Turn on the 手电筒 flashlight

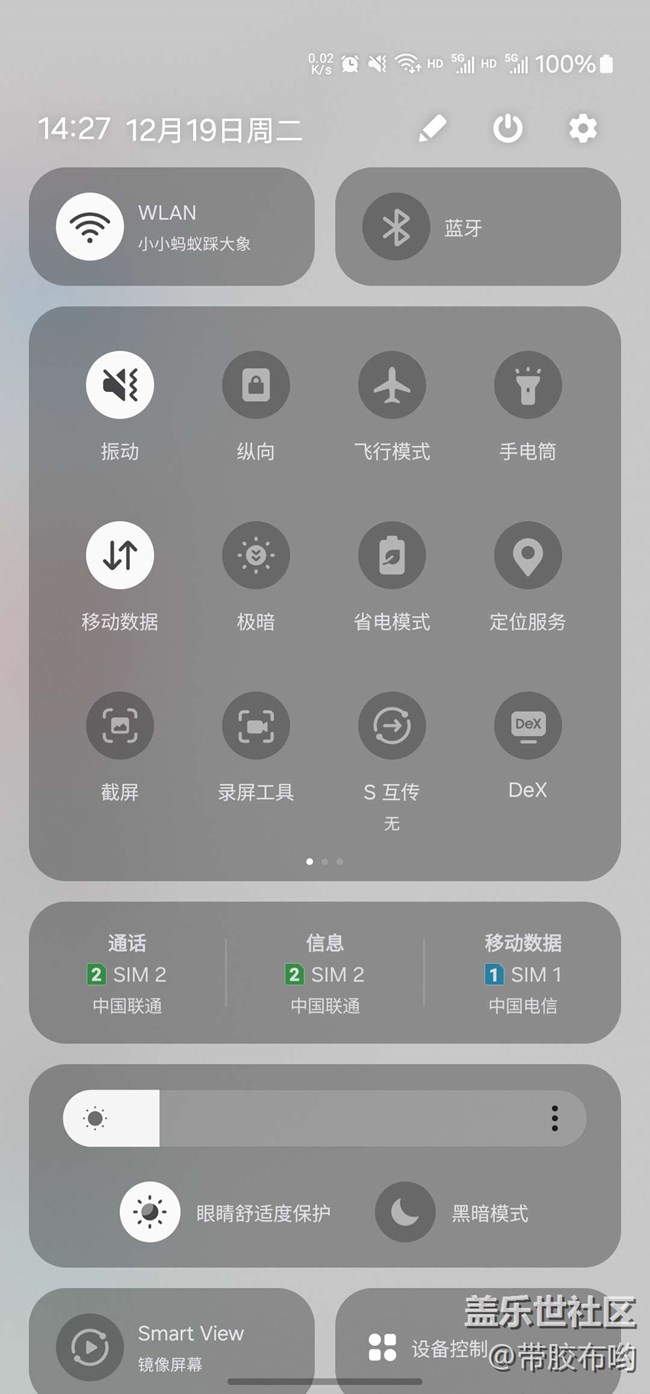coord(528,385)
